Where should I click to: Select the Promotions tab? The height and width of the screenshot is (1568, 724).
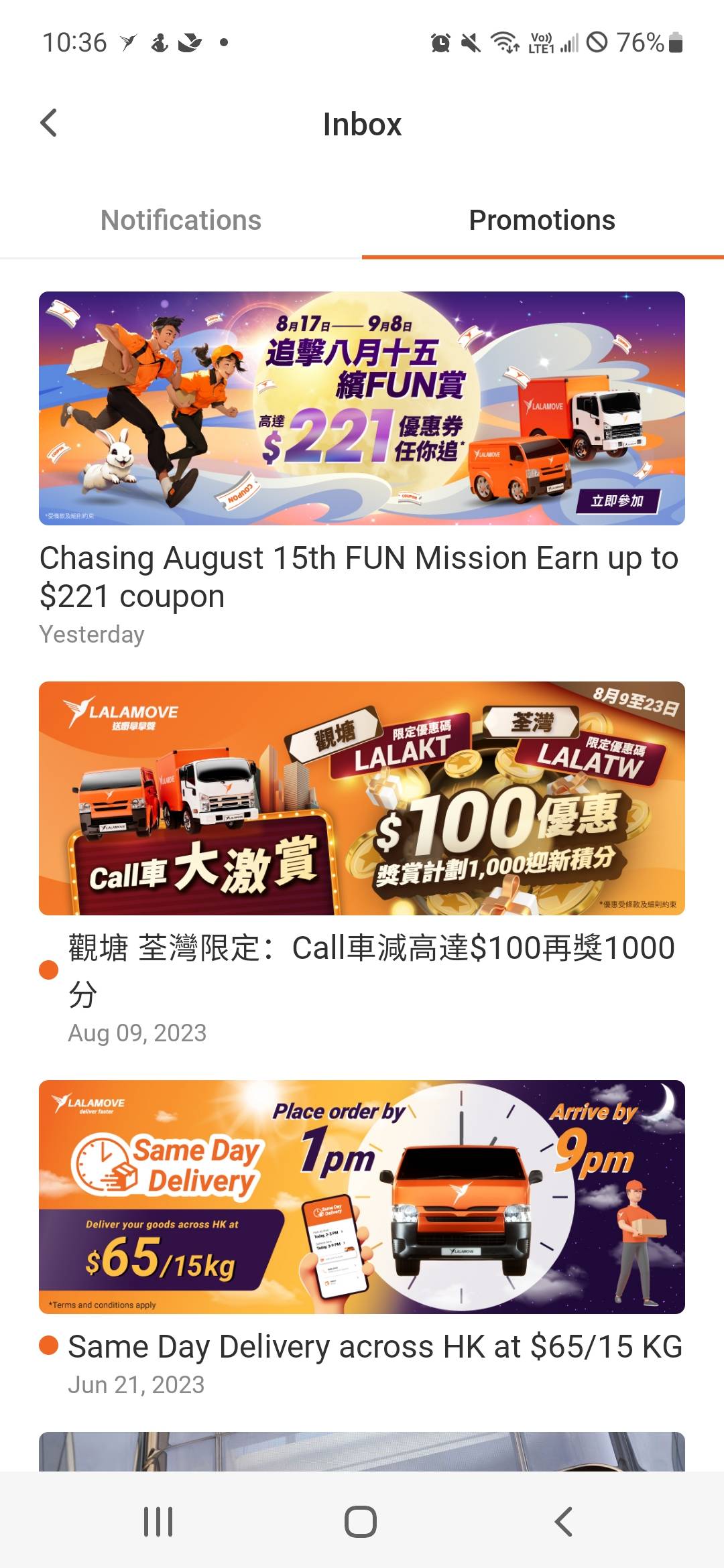(x=542, y=220)
